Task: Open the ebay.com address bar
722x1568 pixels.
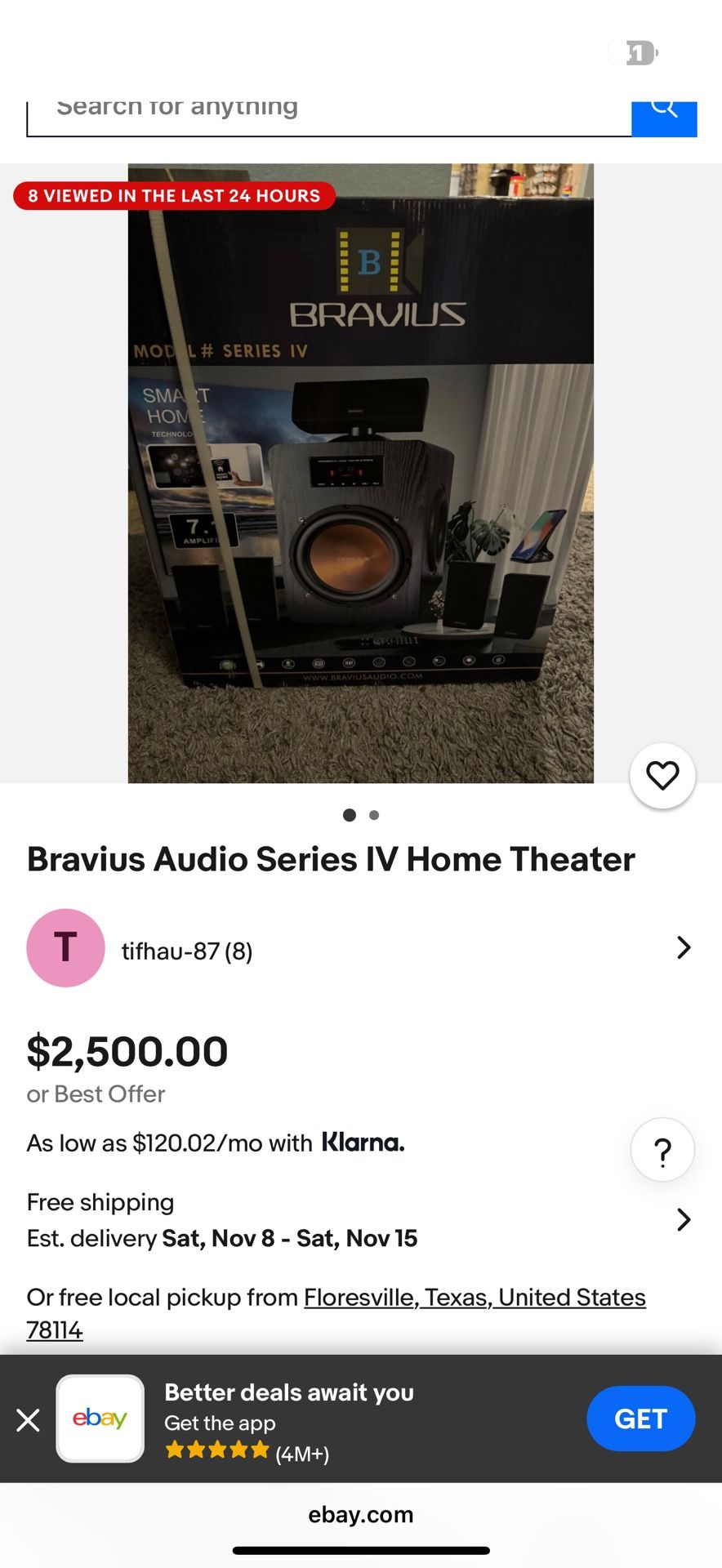Action: pyautogui.click(x=360, y=1514)
